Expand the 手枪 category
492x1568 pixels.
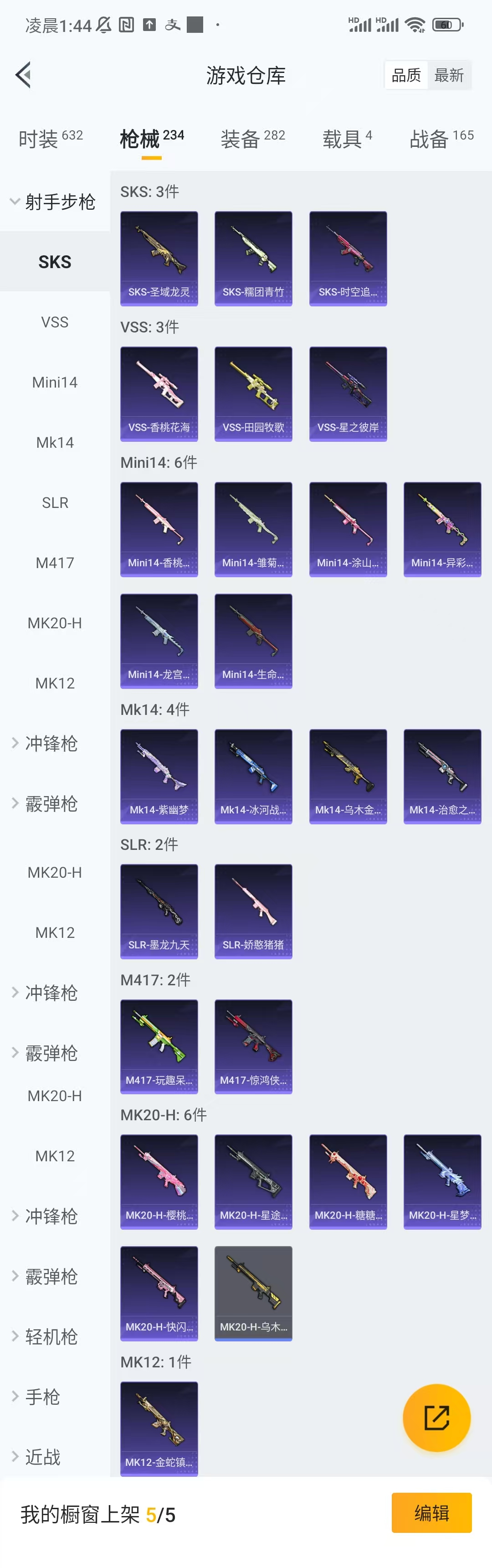(42, 1397)
